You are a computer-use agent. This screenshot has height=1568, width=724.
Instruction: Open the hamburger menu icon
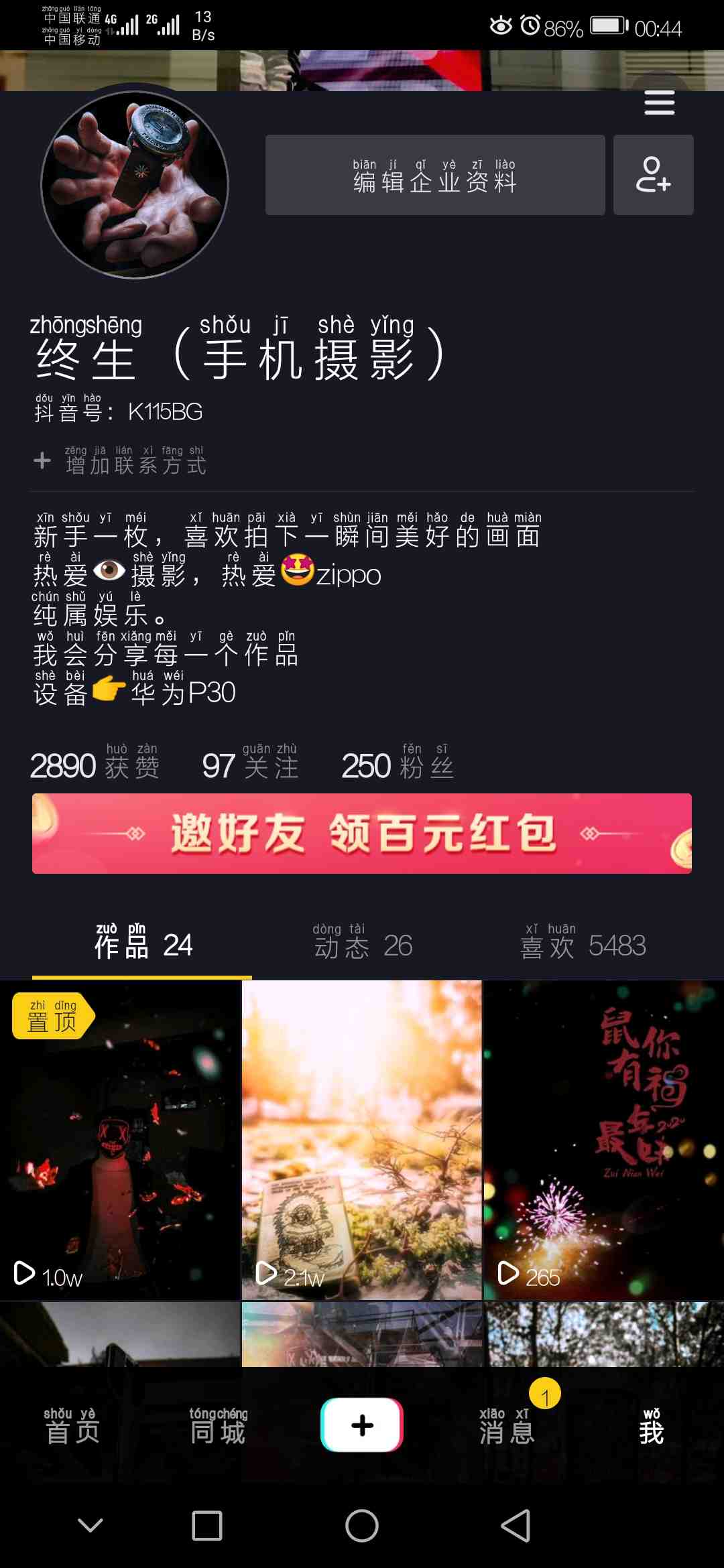(x=659, y=103)
